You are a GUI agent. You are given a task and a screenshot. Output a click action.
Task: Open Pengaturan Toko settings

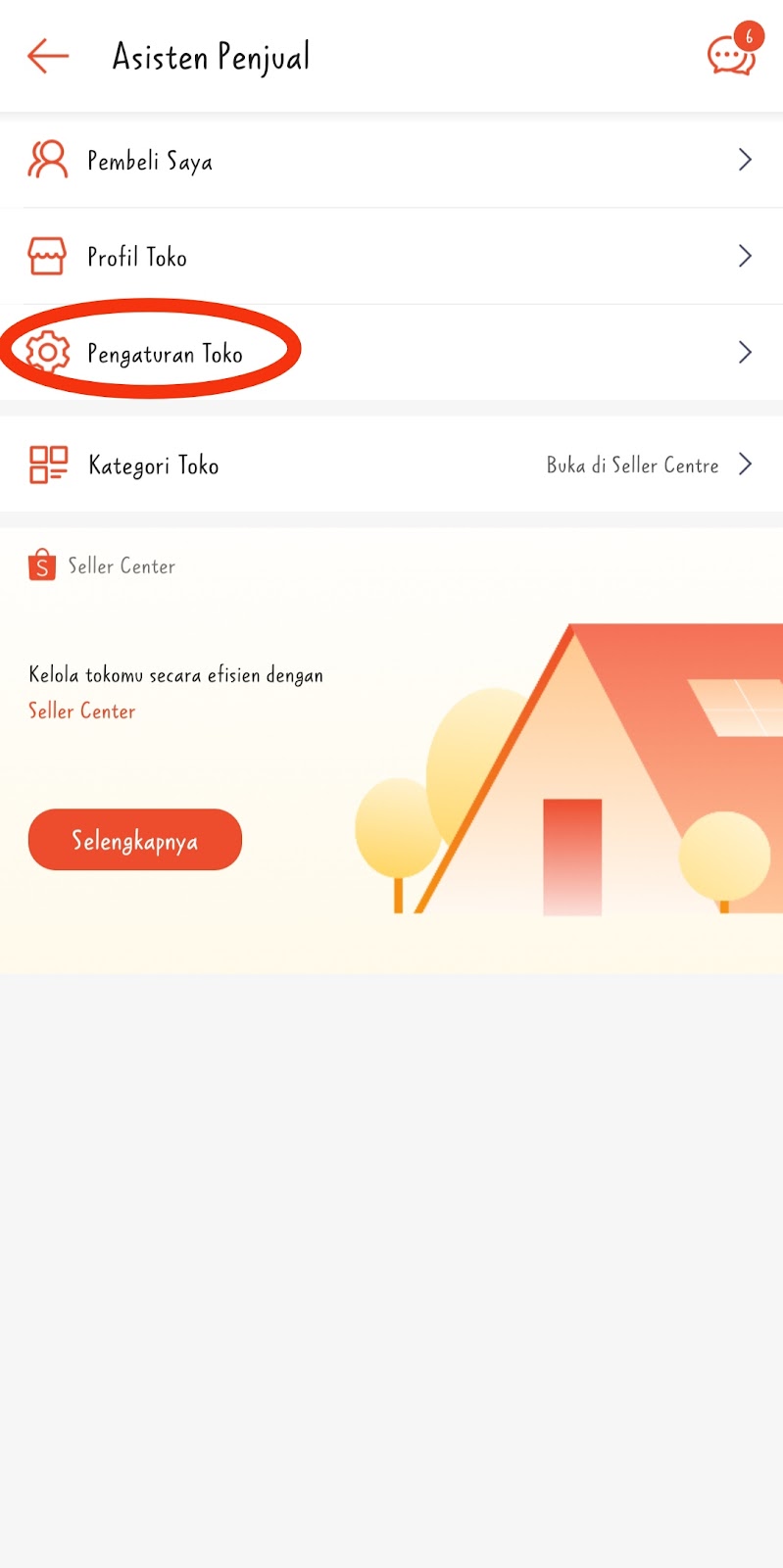[x=391, y=353]
